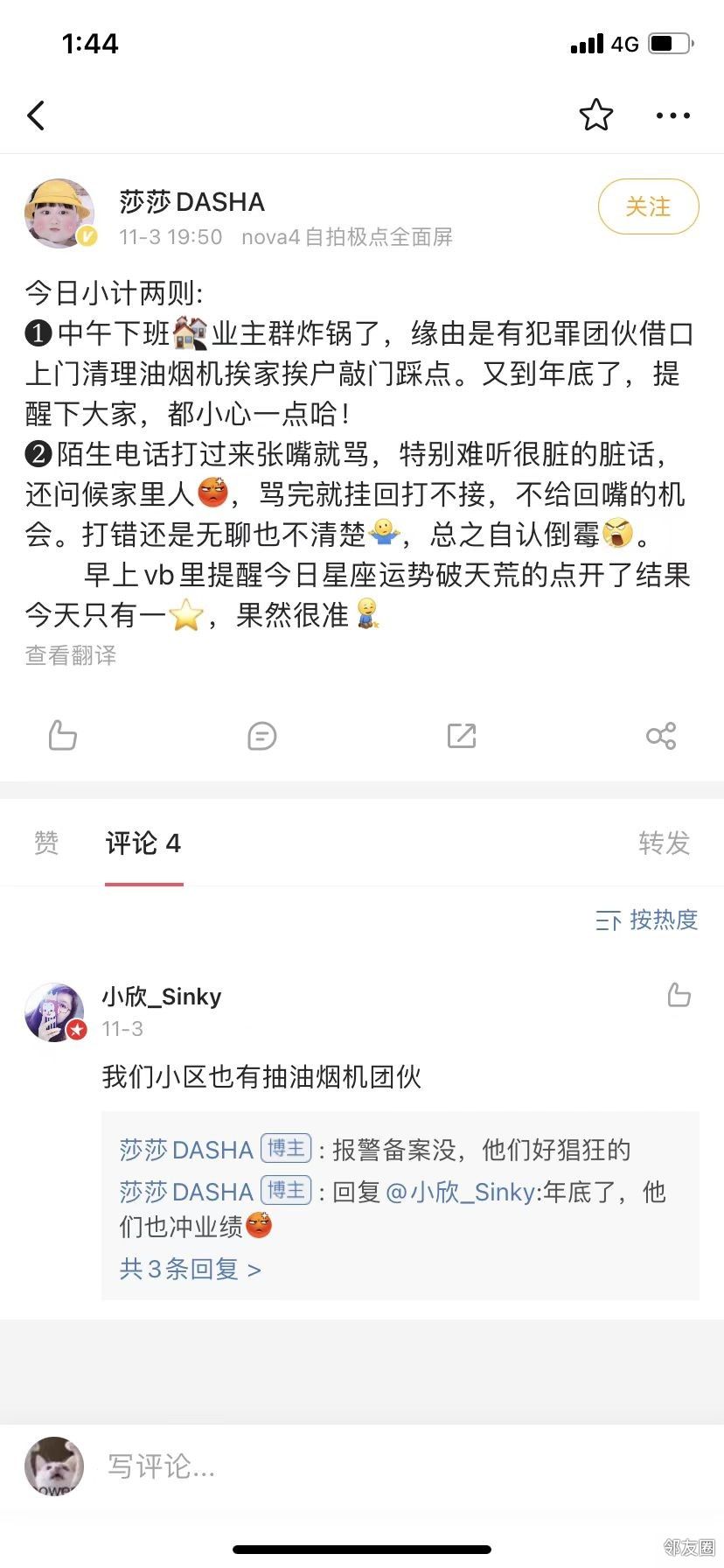The width and height of the screenshot is (724, 1568).
Task: Go back using the top-left arrow
Action: coord(36,115)
